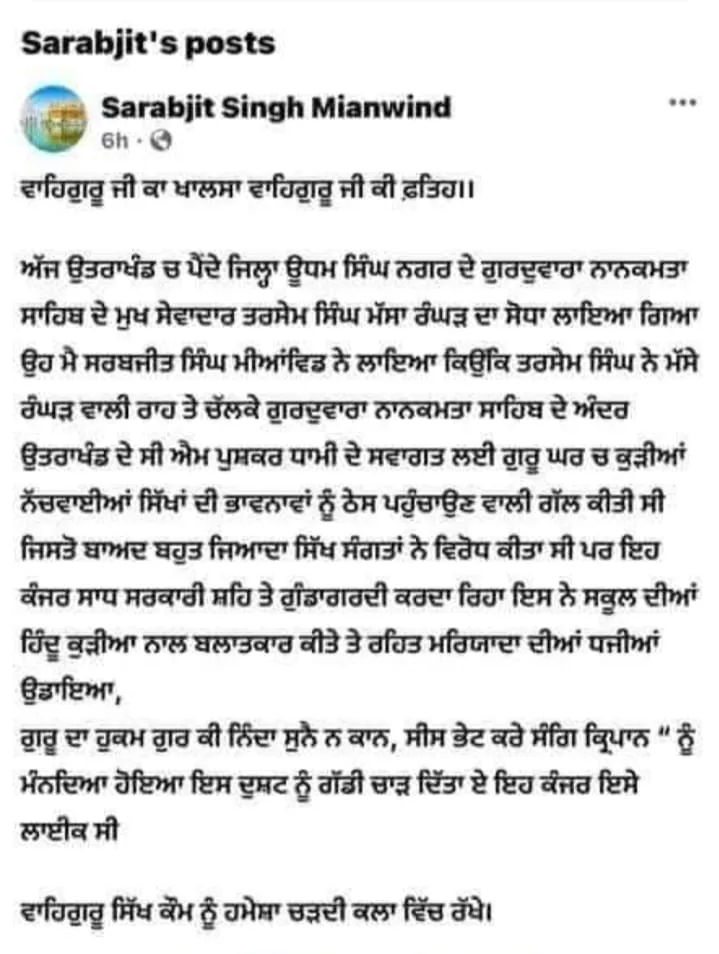Open the post's three-dot overflow menu
This screenshot has height=954, width=719.
click(x=682, y=102)
